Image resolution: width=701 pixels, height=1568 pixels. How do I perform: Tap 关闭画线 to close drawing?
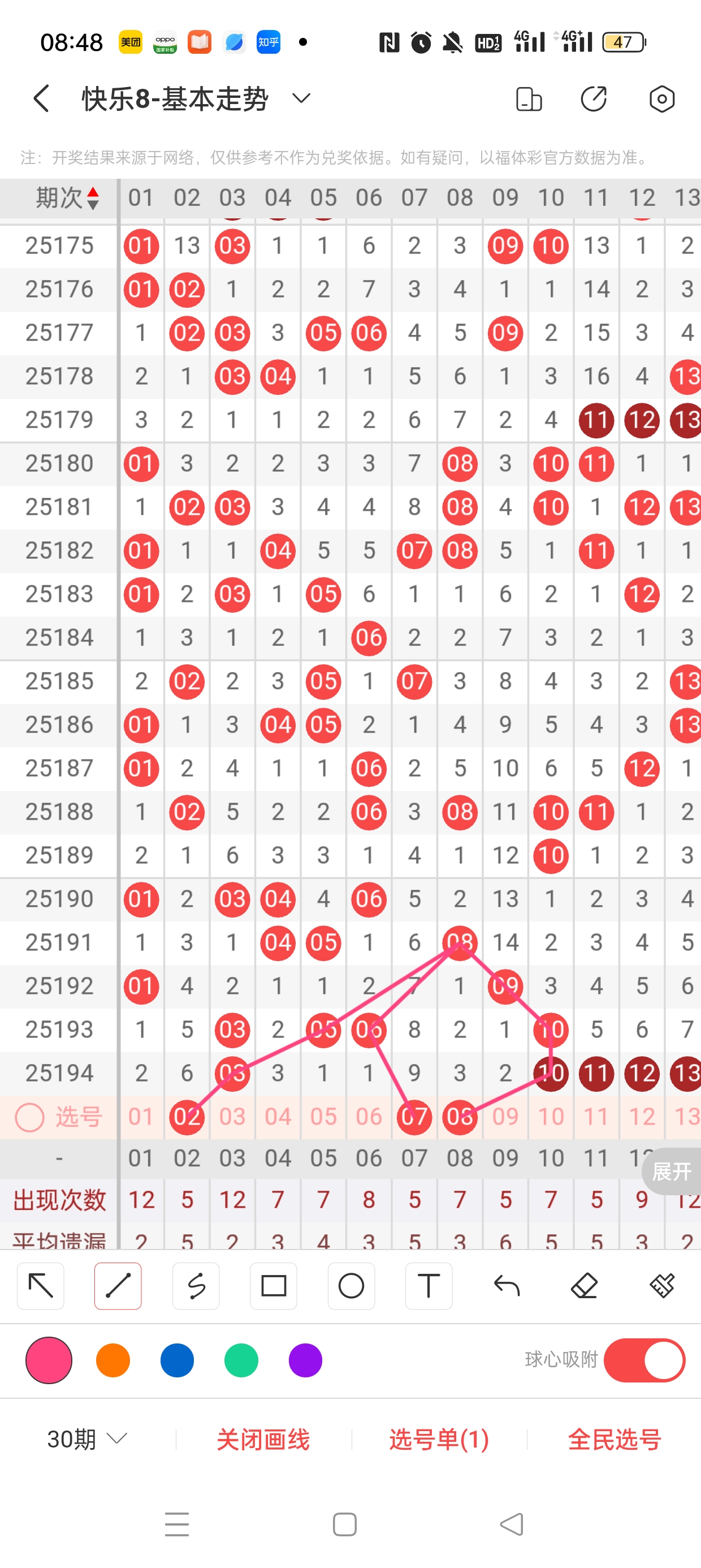[263, 1440]
